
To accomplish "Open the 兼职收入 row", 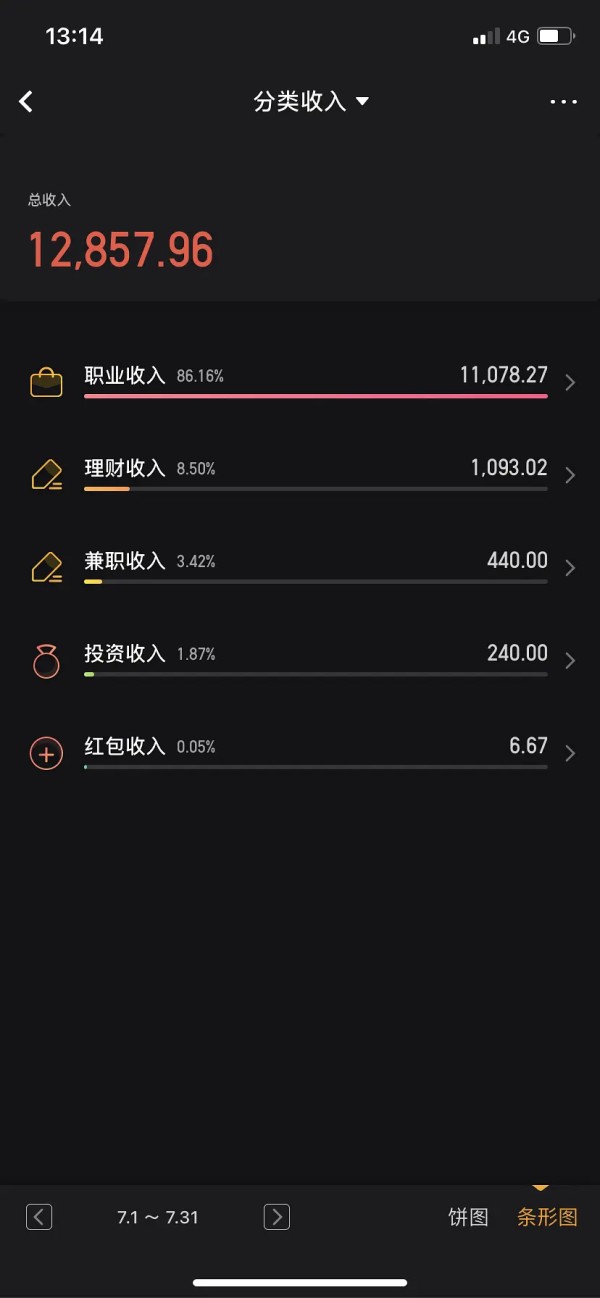I will click(x=300, y=567).
